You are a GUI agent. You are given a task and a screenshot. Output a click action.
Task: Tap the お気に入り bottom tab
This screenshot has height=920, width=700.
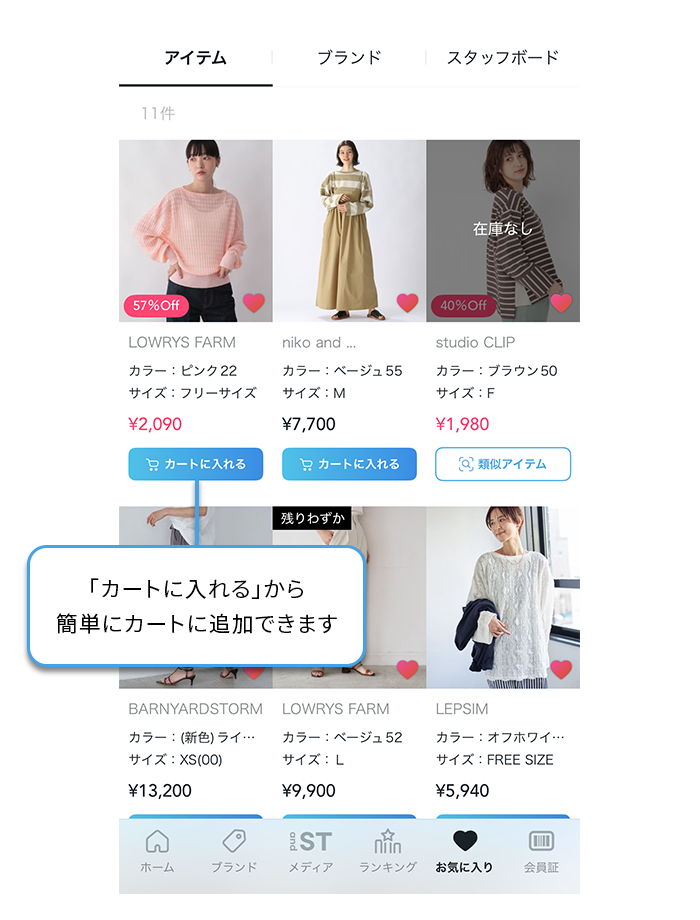[464, 852]
